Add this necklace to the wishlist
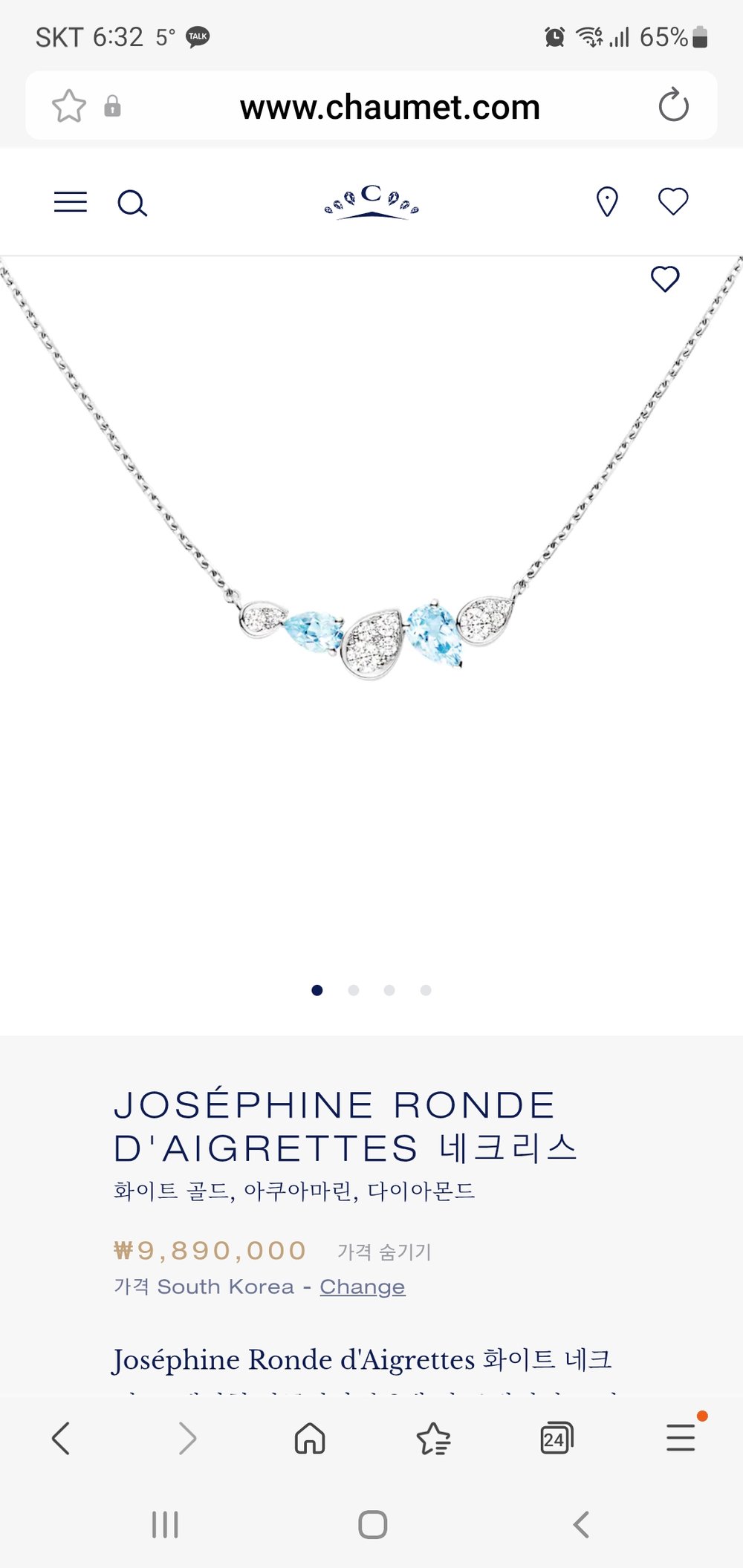The image size is (743, 1568). click(x=665, y=279)
